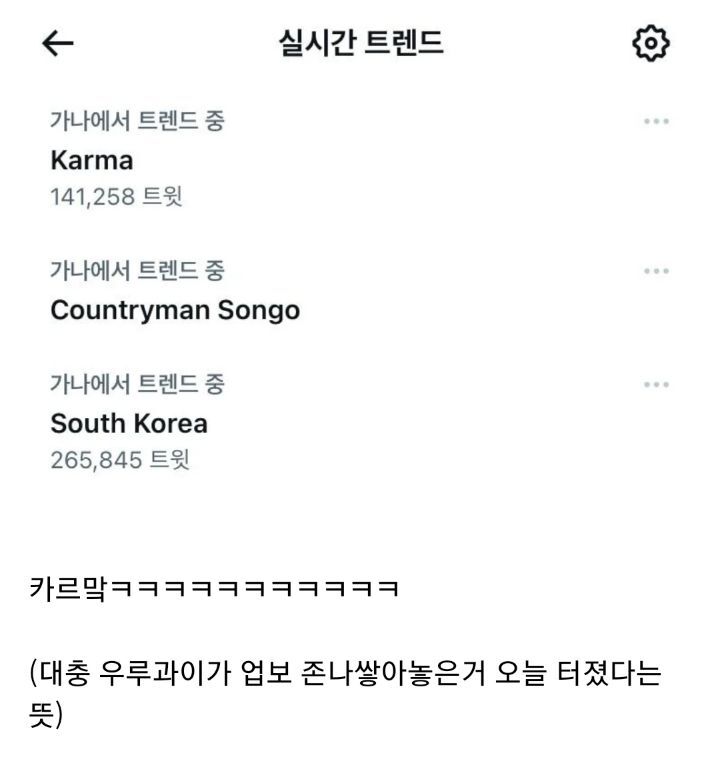Viewport: 720px width, 773px height.
Task: Tap the leftmost navigation arrow icon
Action: coord(58,42)
